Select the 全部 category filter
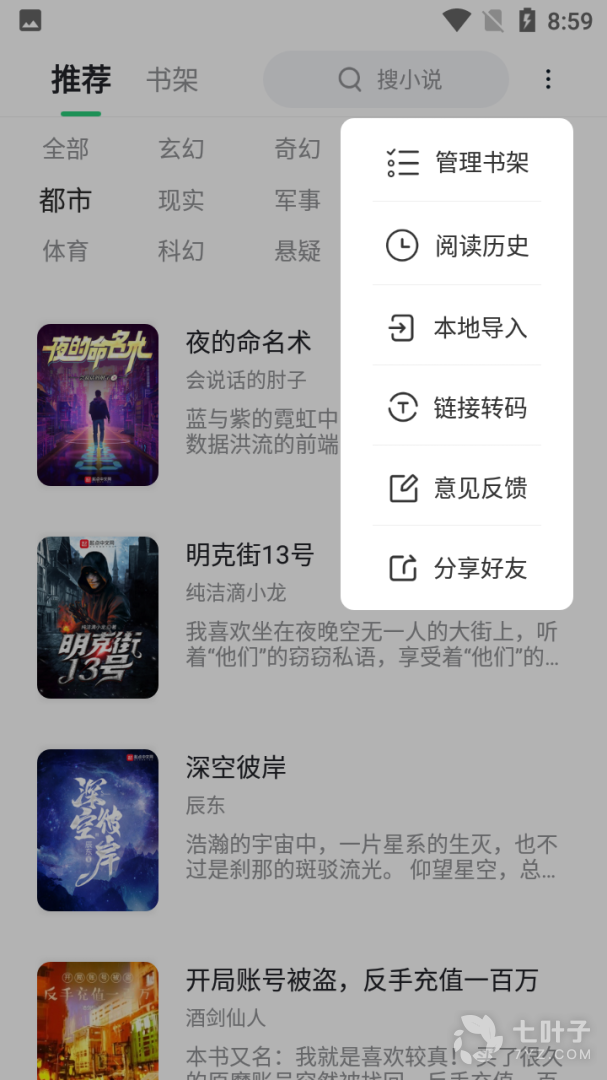The image size is (607, 1080). click(66, 149)
